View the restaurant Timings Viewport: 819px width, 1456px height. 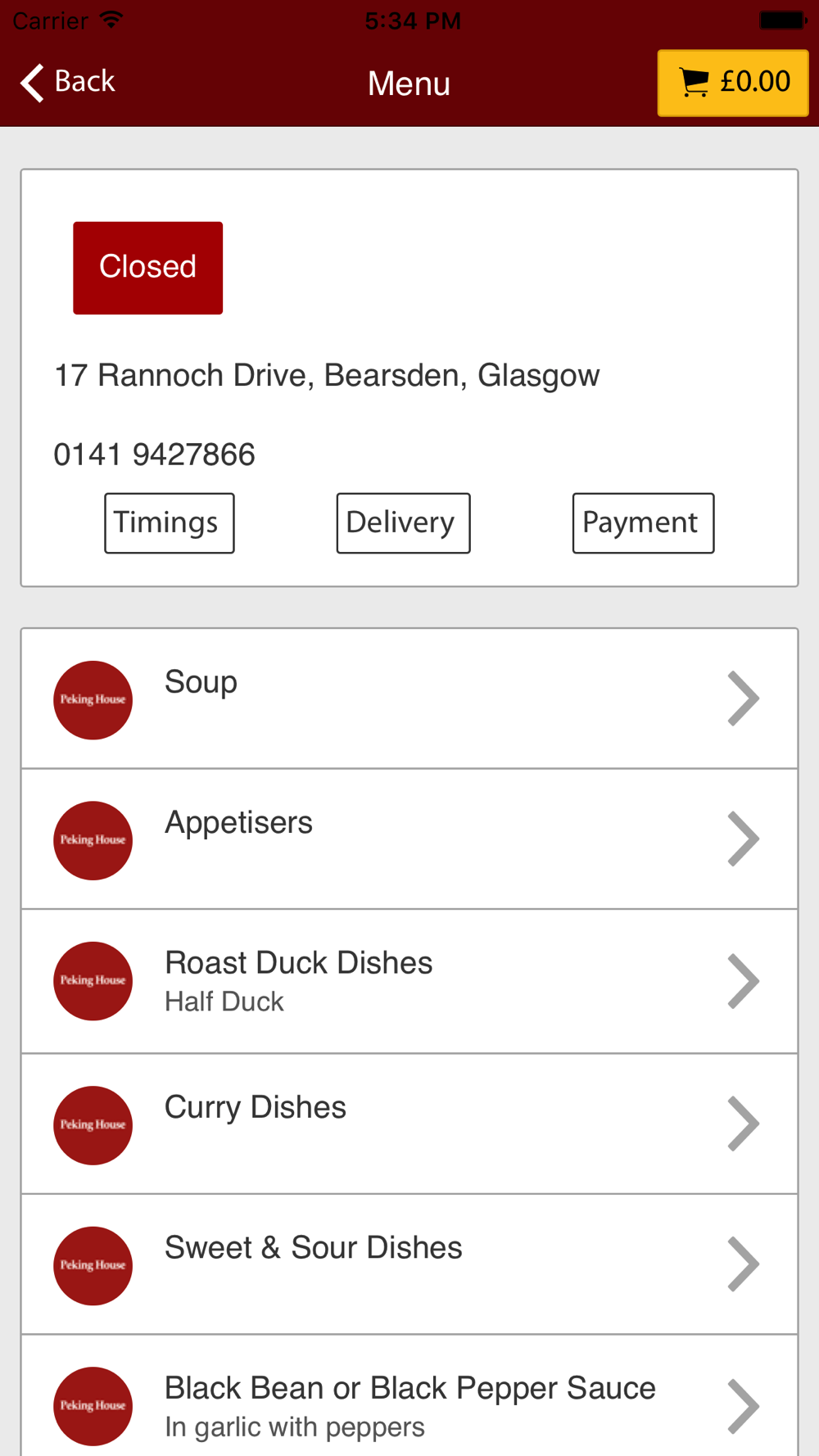[x=169, y=522]
